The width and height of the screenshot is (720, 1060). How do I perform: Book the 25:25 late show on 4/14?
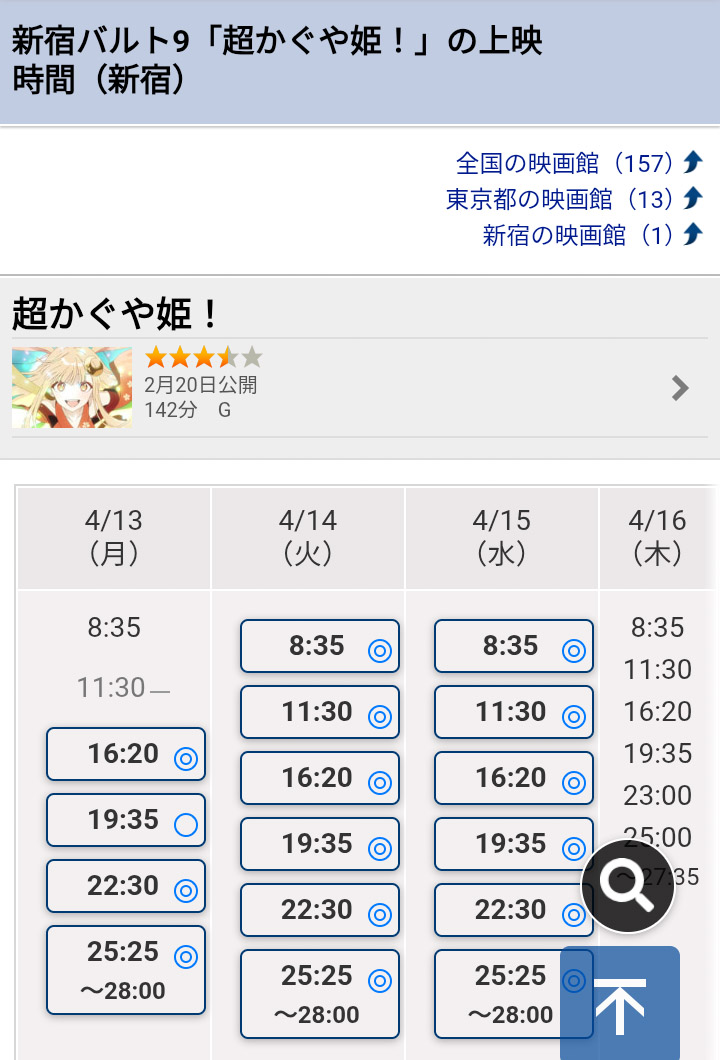pyautogui.click(x=320, y=994)
